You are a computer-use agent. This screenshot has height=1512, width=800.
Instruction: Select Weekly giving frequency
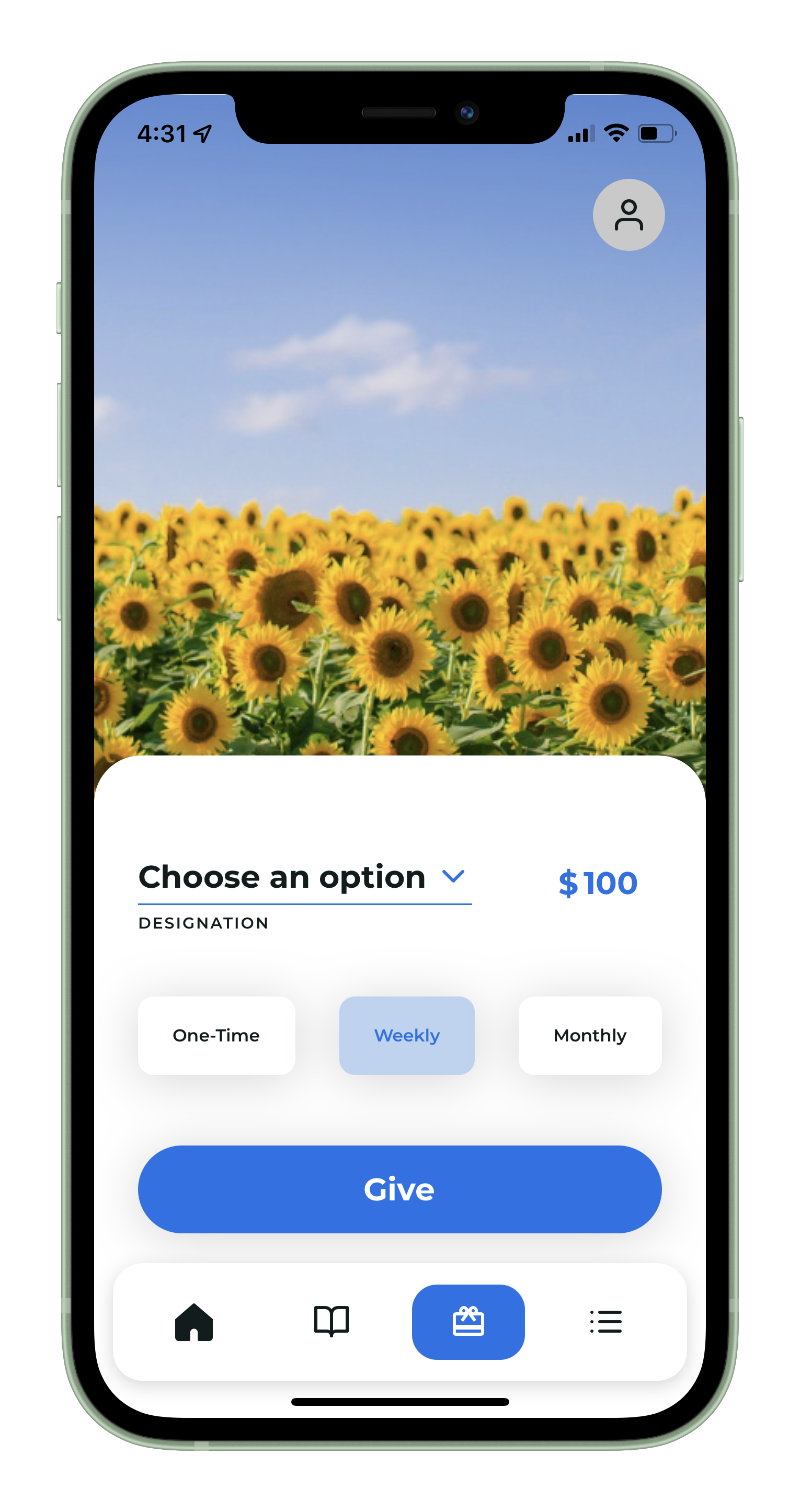407,1035
